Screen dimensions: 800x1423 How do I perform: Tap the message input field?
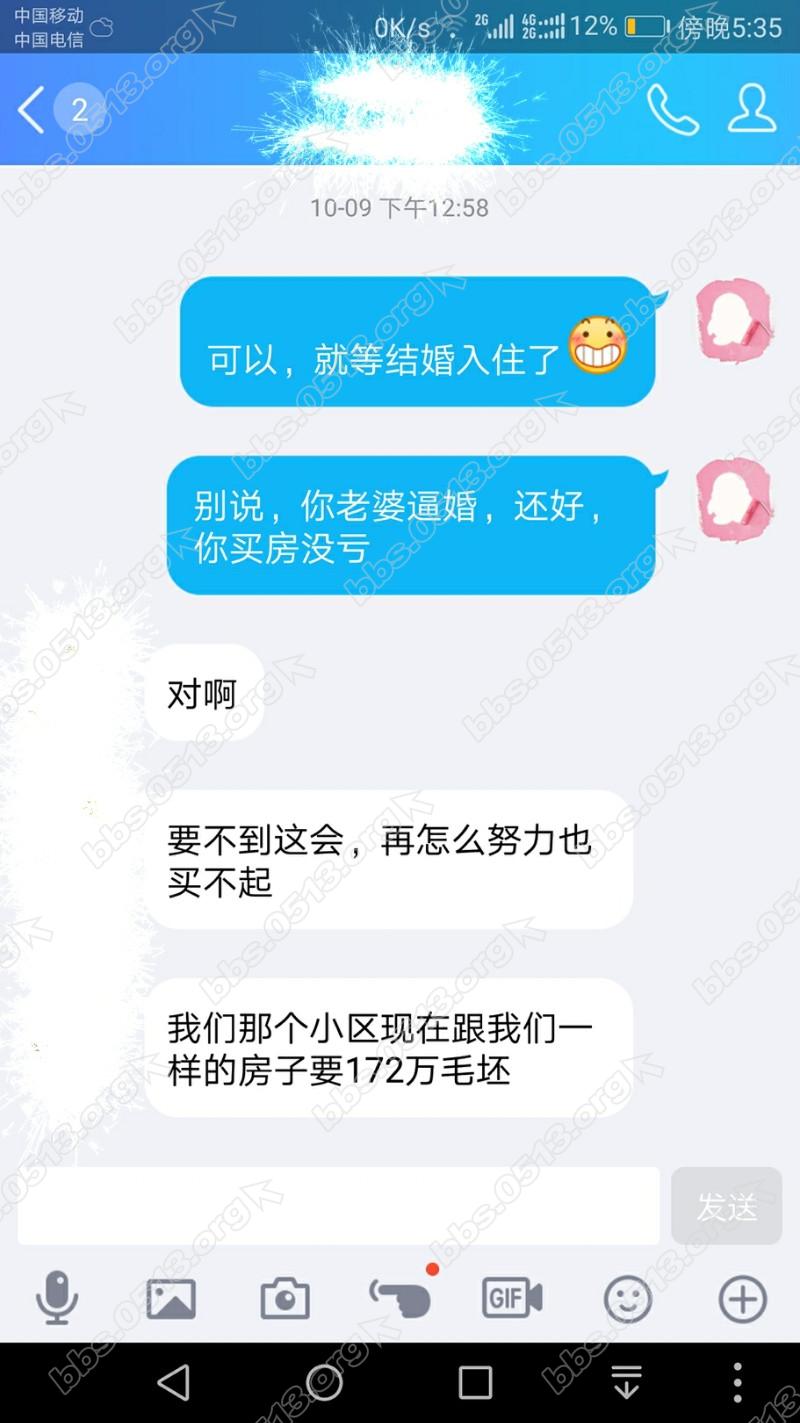click(338, 1206)
